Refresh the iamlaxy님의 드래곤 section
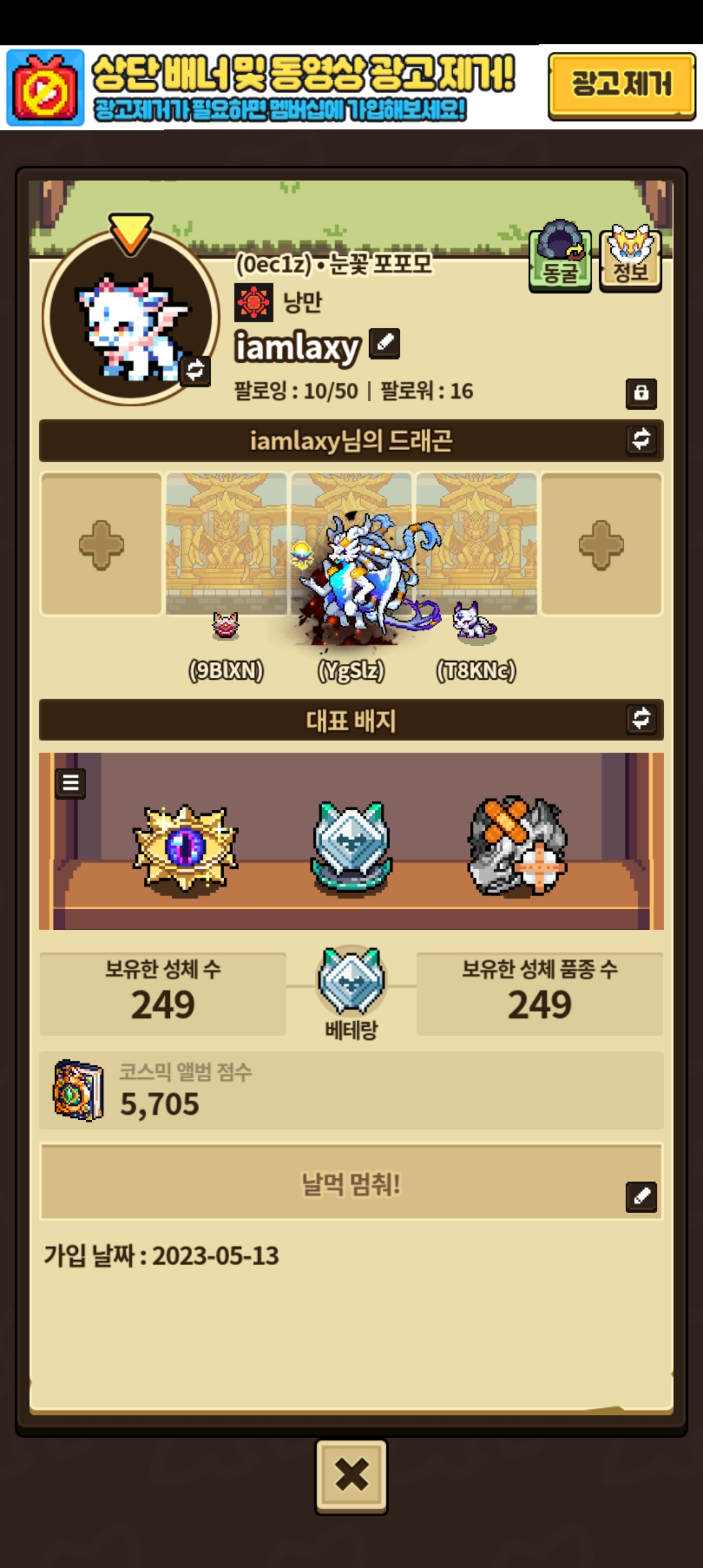 [x=641, y=440]
